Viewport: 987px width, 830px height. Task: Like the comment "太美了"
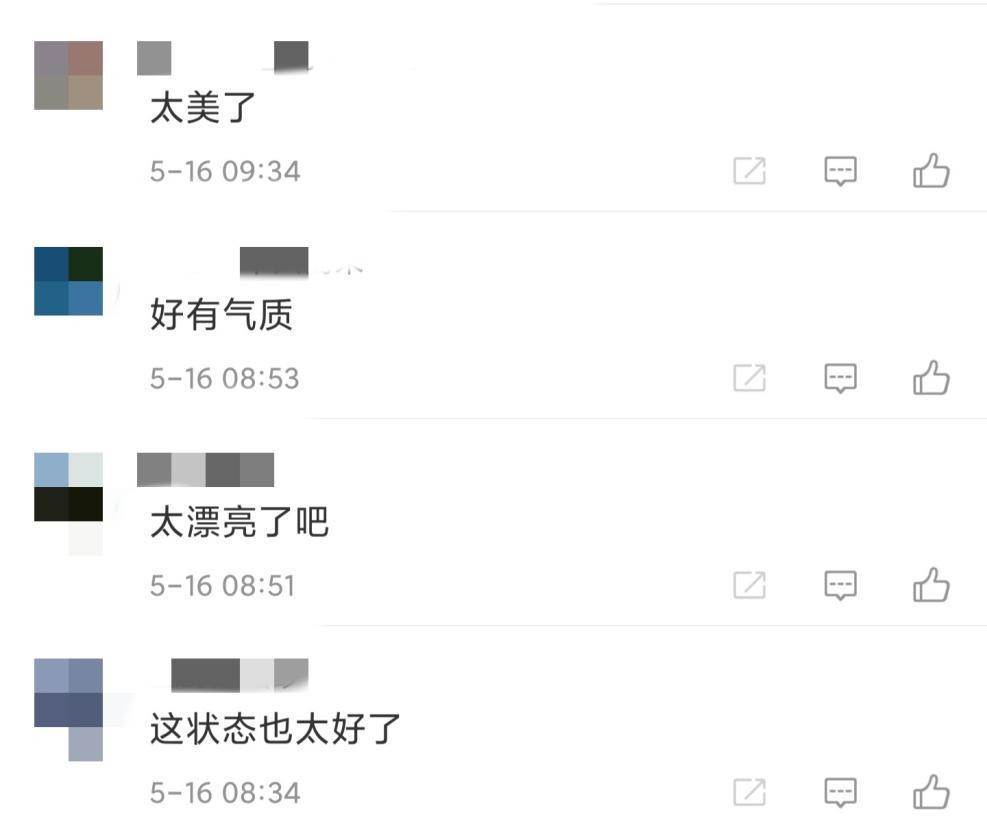pos(930,172)
